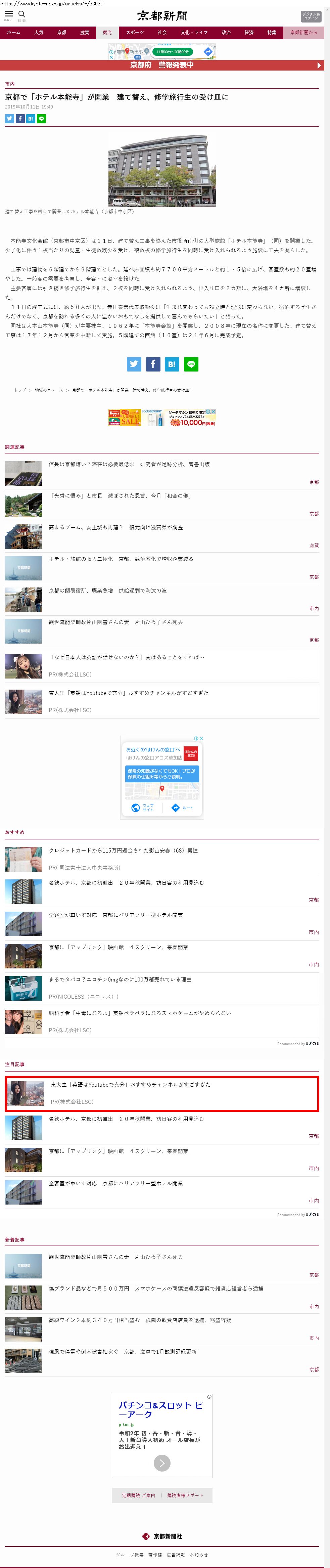Tap the デジタル版ログイン button
Screen dimensions: 330x1568
coord(311,16)
